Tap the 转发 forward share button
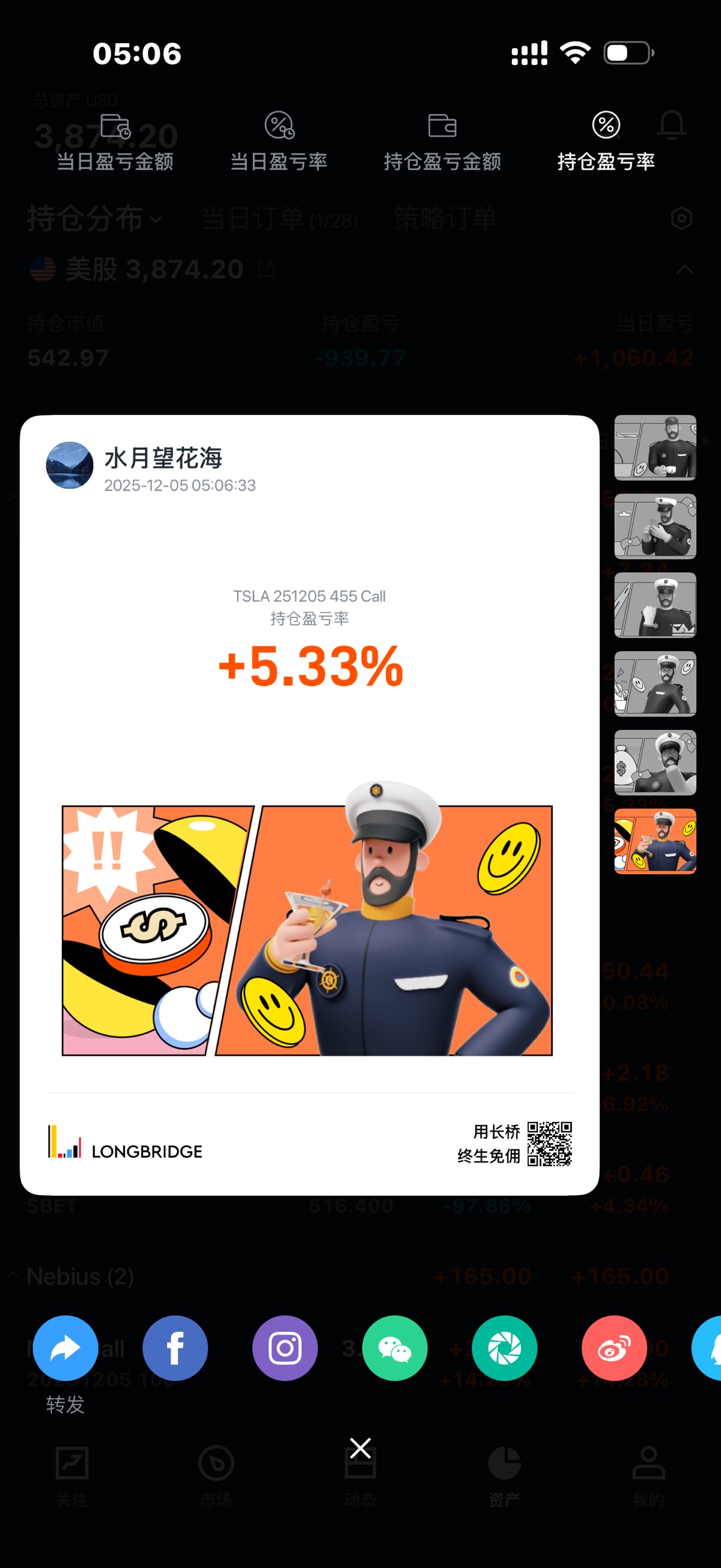This screenshot has width=721, height=1568. pyautogui.click(x=65, y=1349)
